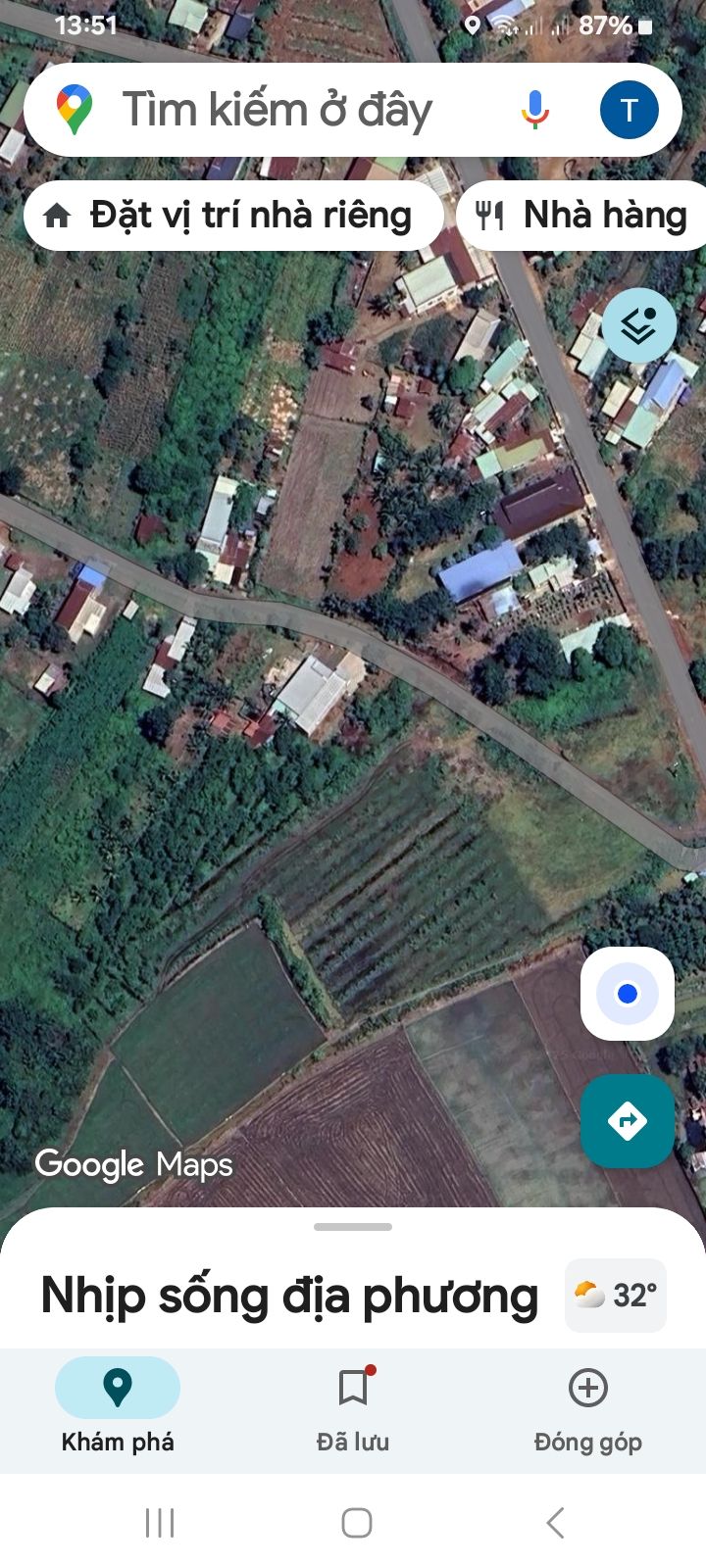The image size is (706, 1568).
Task: Open directions with the turn arrow button
Action: point(628,1121)
